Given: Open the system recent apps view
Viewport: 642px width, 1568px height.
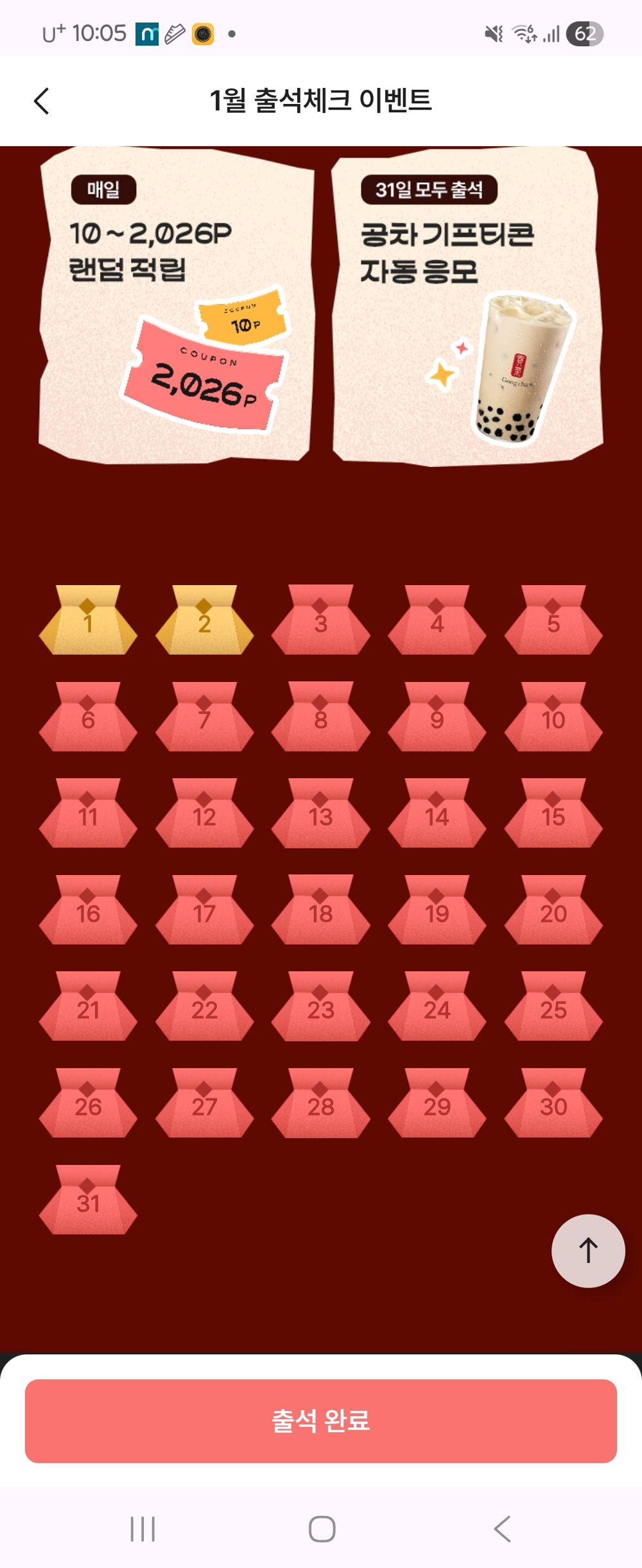Looking at the screenshot, I should tap(143, 1528).
